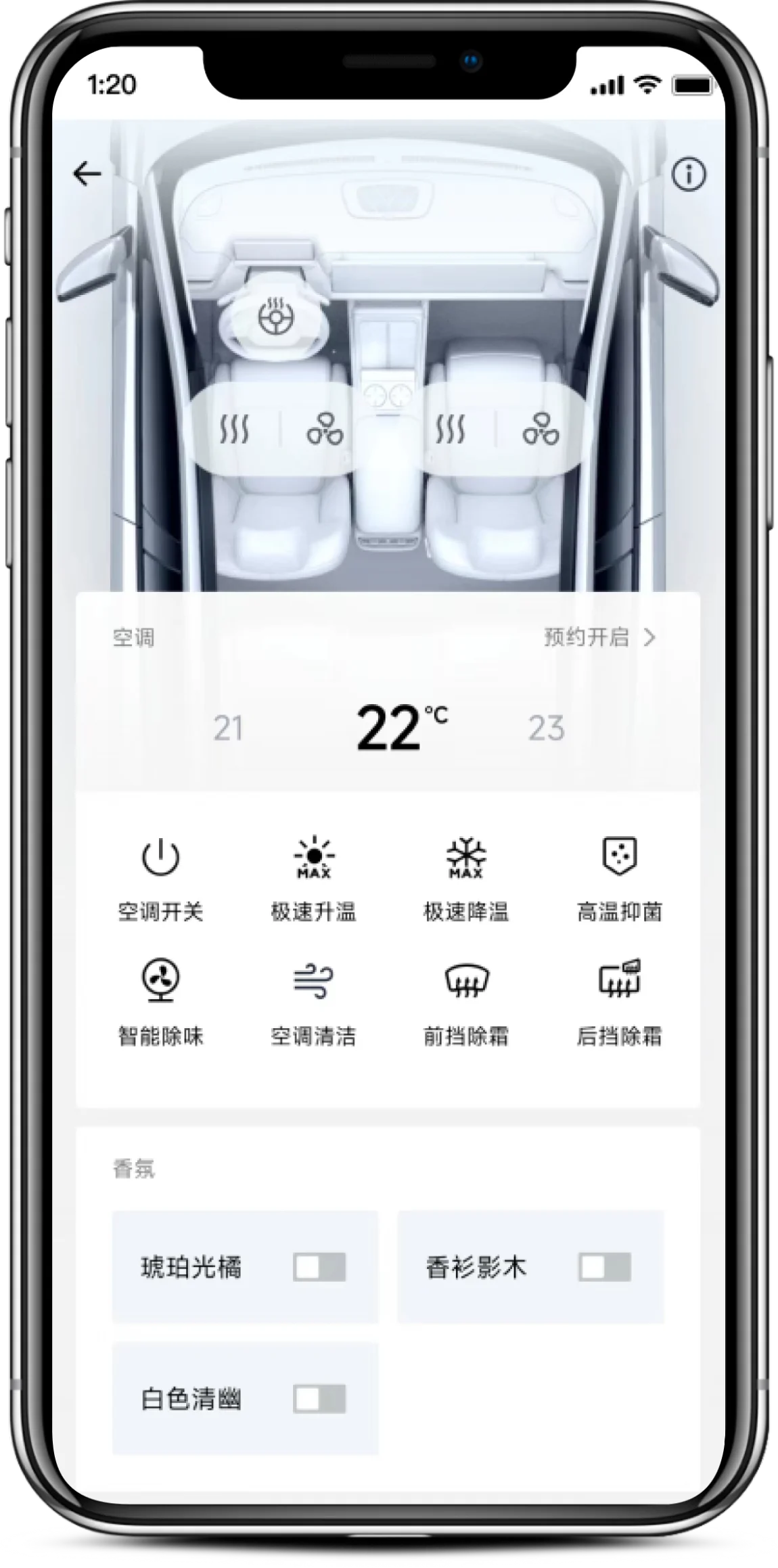
Task: Enable driver seat heating
Action: click(234, 430)
